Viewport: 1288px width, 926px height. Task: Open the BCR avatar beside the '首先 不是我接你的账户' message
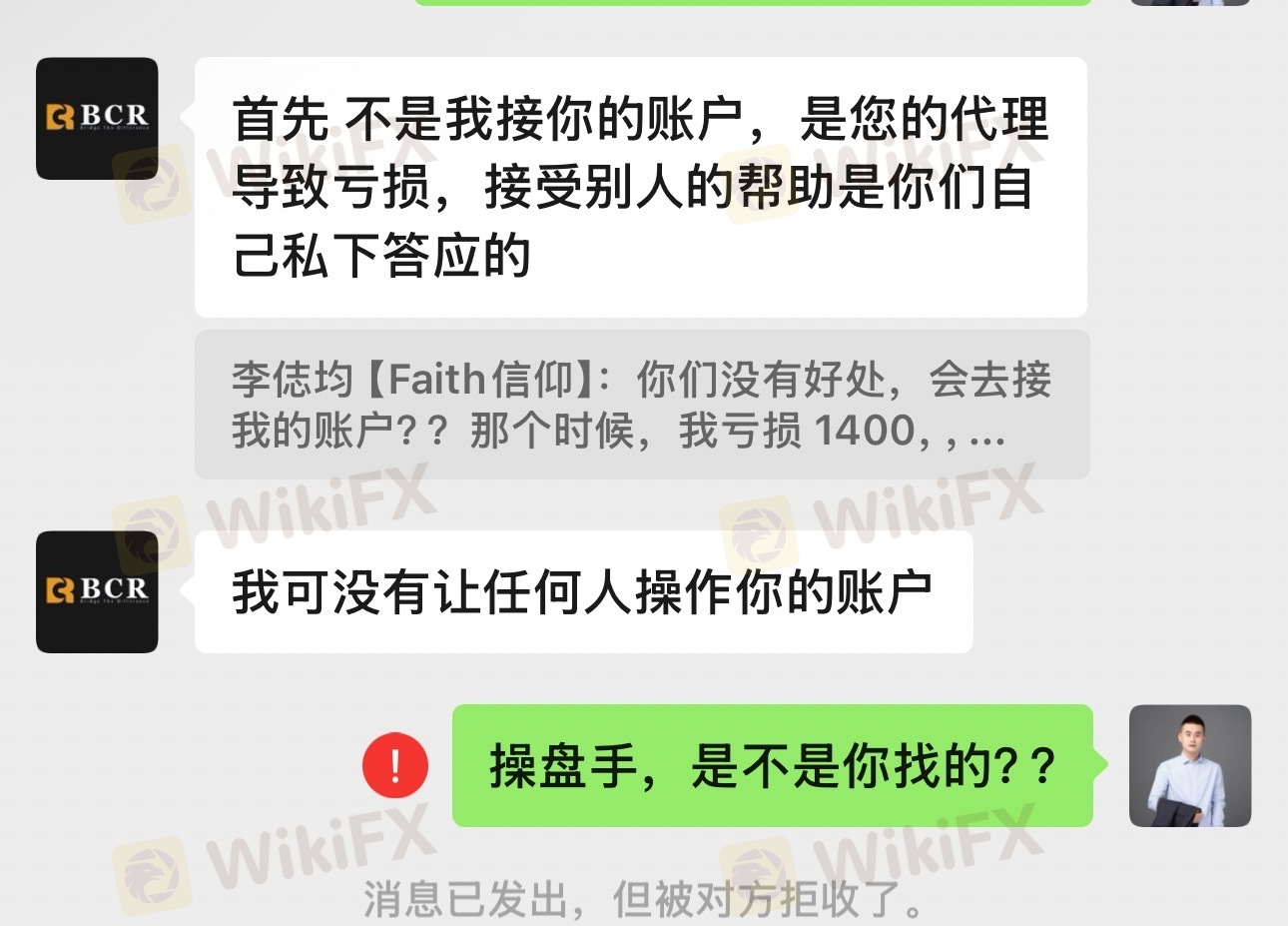click(97, 119)
